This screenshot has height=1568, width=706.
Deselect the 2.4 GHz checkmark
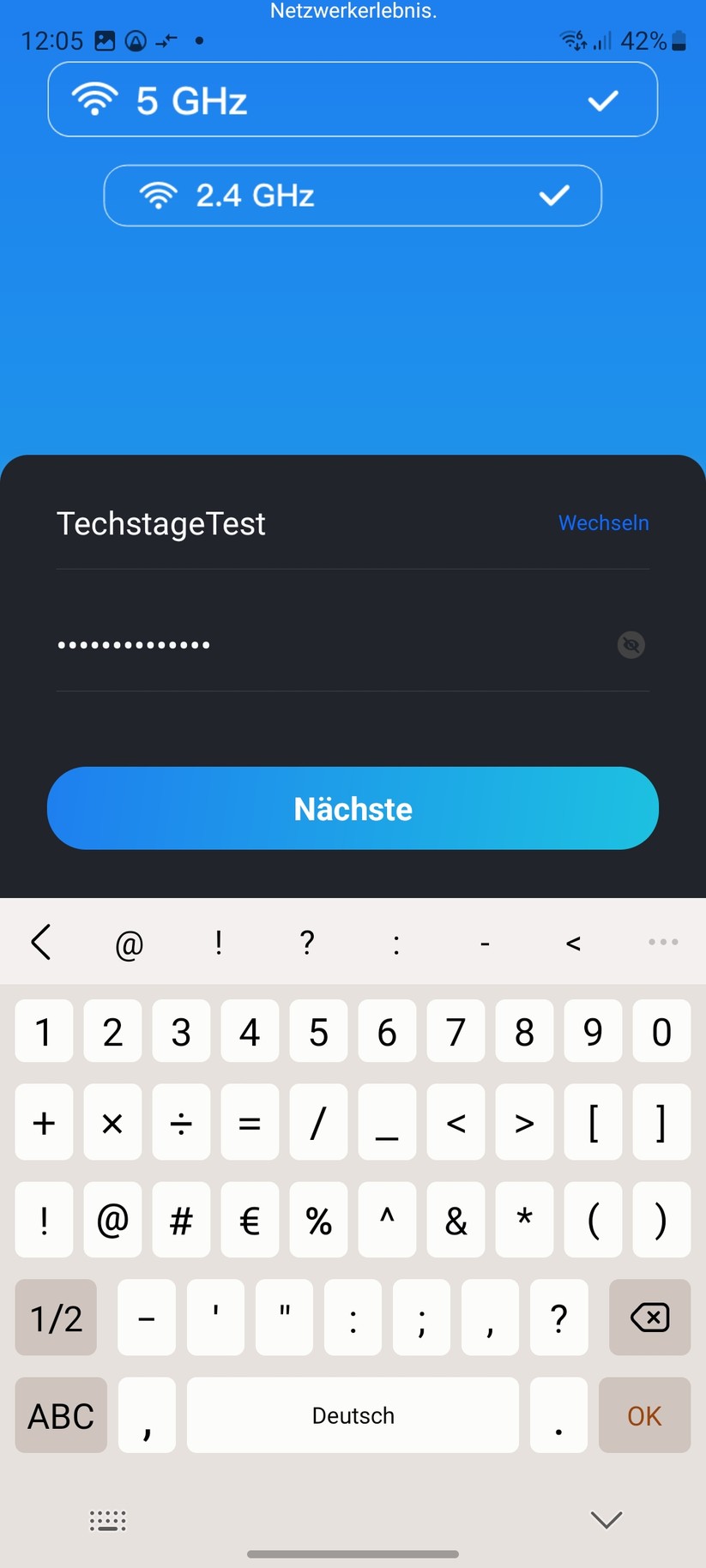pyautogui.click(x=553, y=196)
